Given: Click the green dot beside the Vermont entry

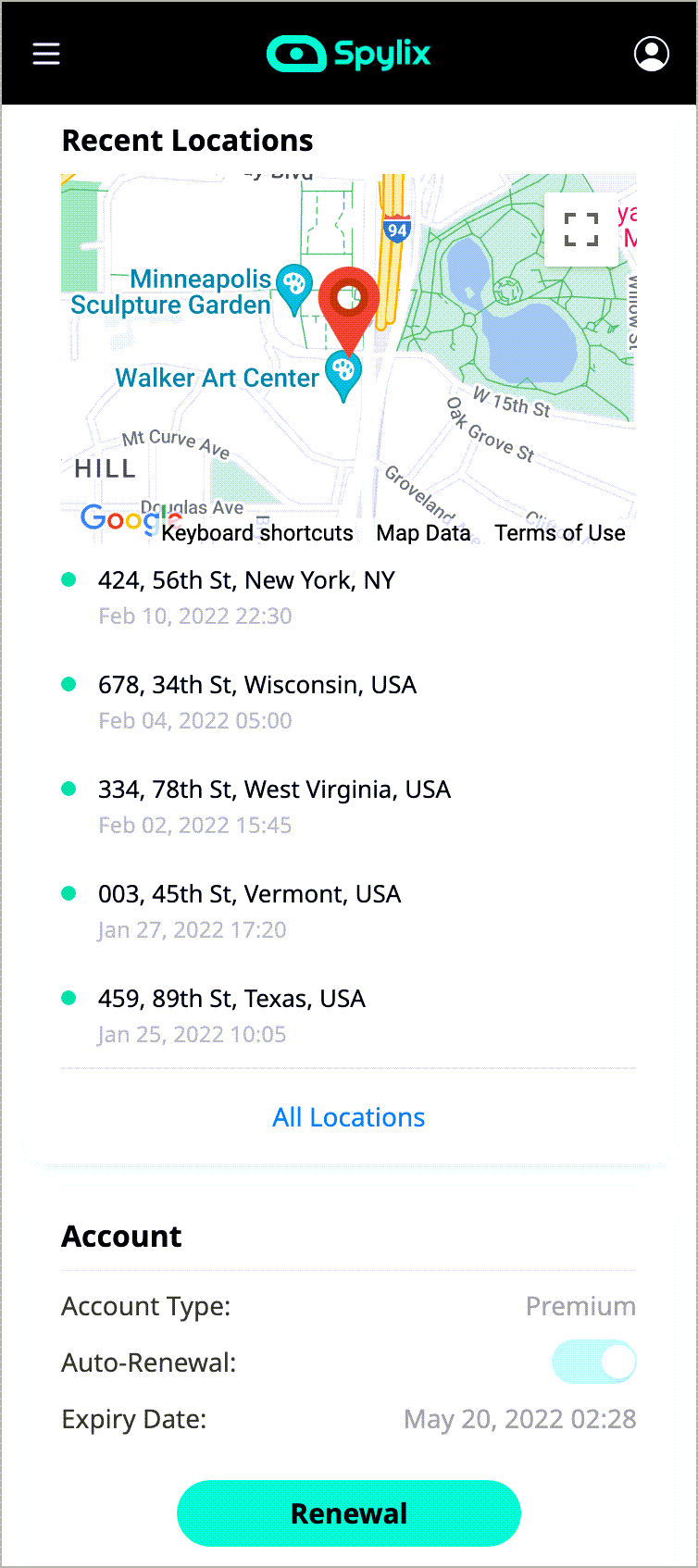Looking at the screenshot, I should [69, 893].
